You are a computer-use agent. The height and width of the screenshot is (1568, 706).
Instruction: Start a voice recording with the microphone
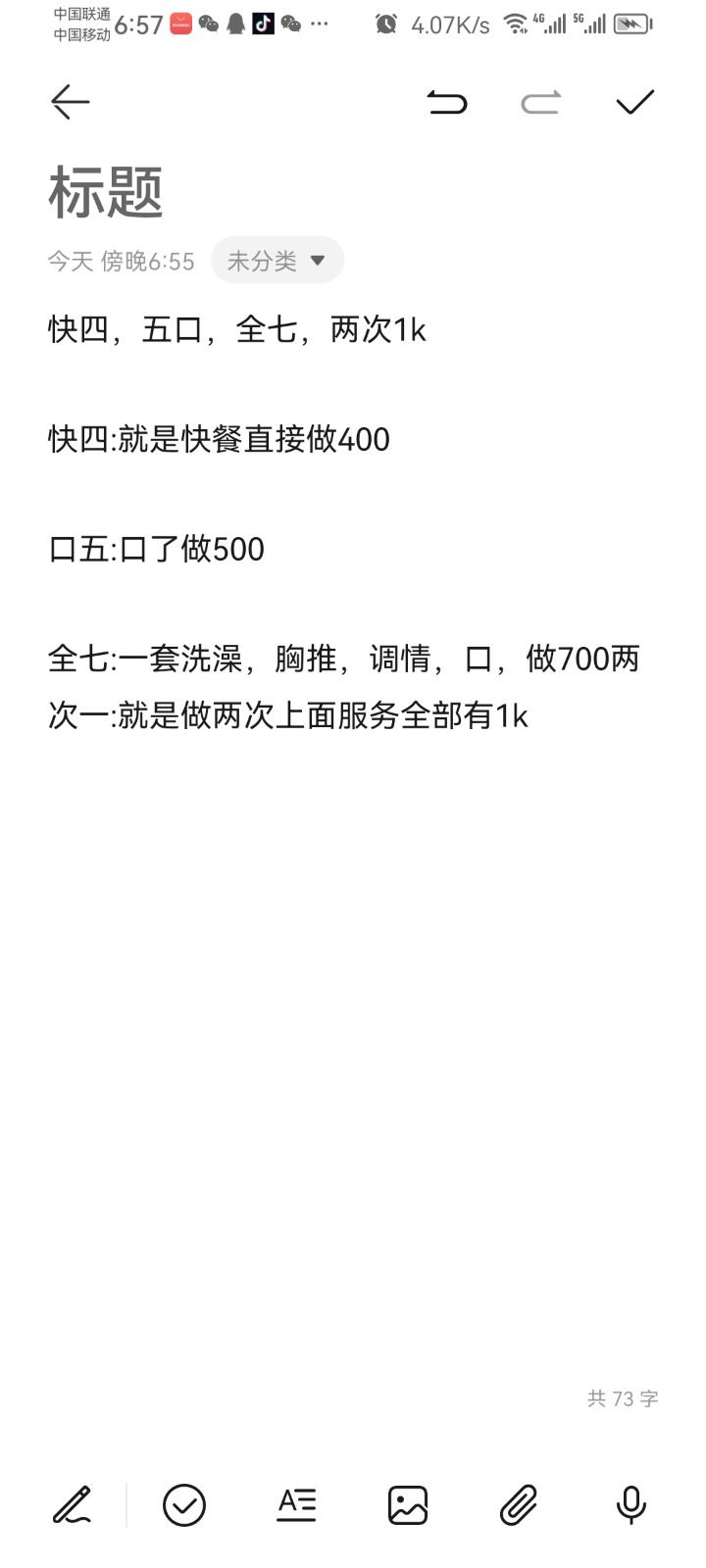tap(631, 1505)
